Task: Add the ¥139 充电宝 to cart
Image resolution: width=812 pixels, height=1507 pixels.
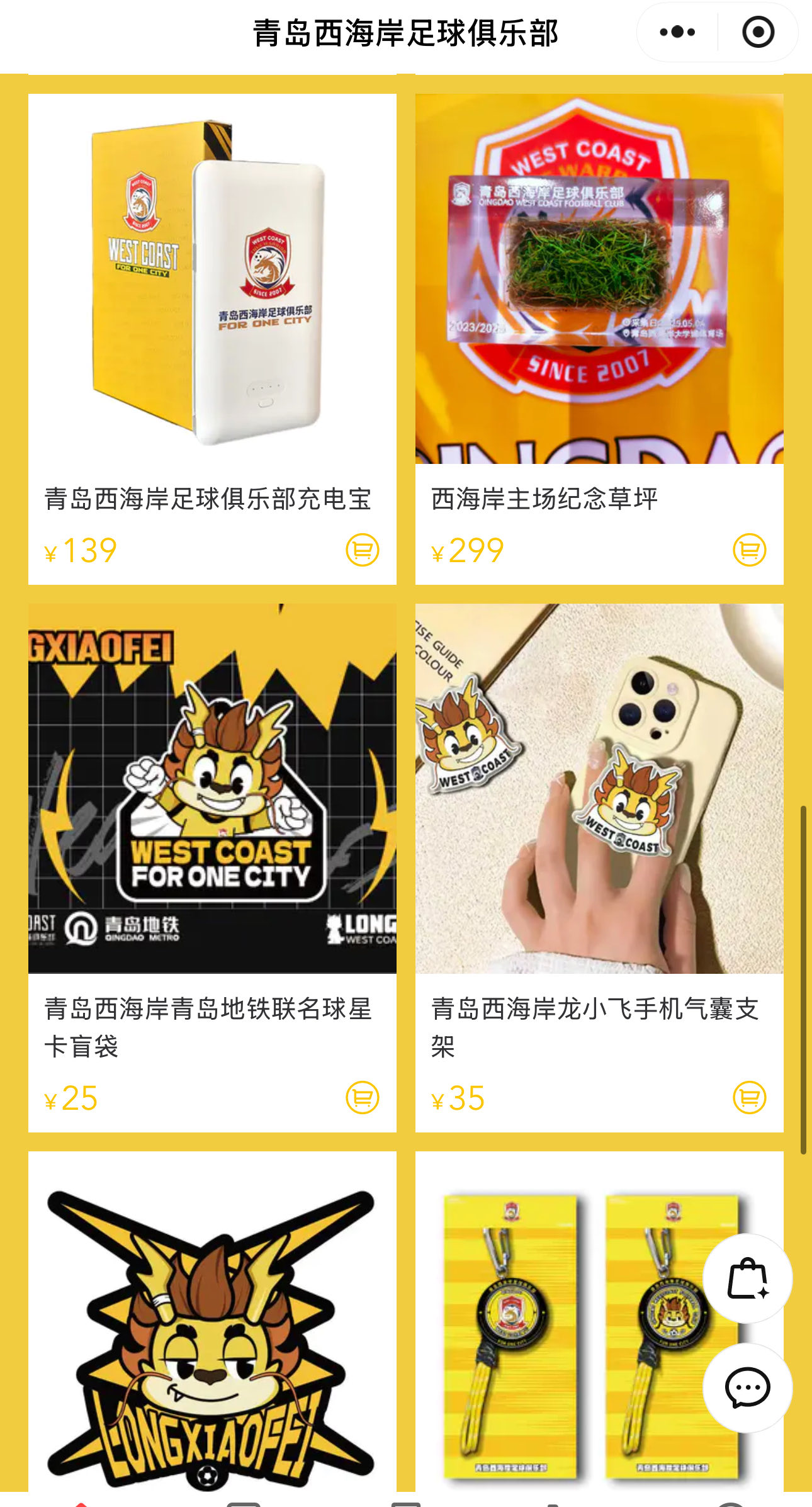Action: (x=363, y=550)
